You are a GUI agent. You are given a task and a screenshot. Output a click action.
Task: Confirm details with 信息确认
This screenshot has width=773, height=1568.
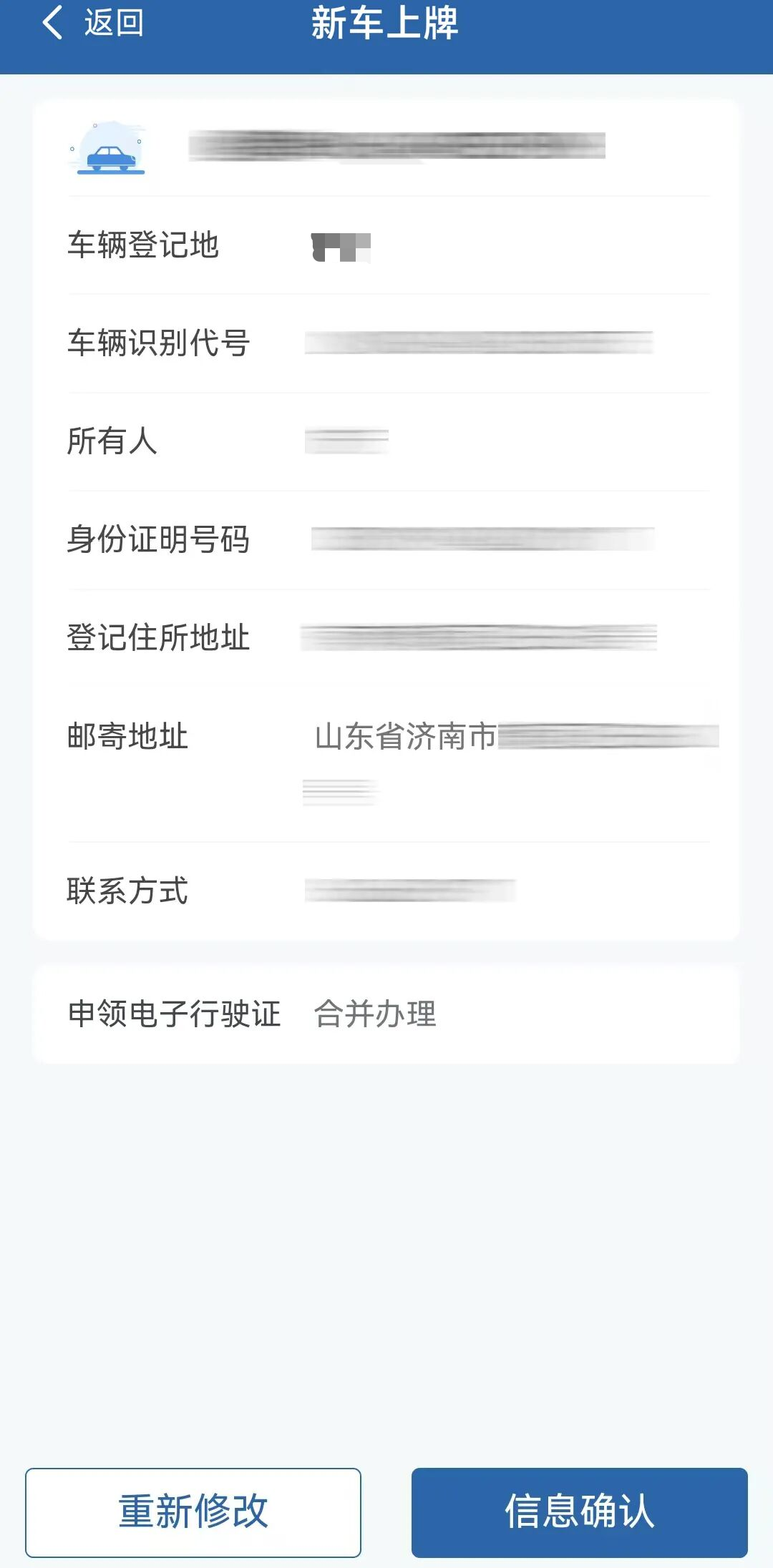(579, 1511)
